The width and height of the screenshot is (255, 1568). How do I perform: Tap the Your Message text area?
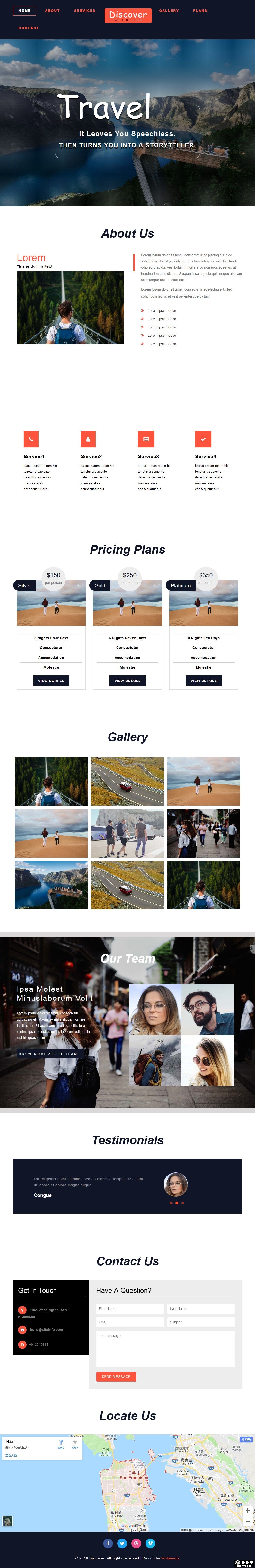click(165, 1349)
